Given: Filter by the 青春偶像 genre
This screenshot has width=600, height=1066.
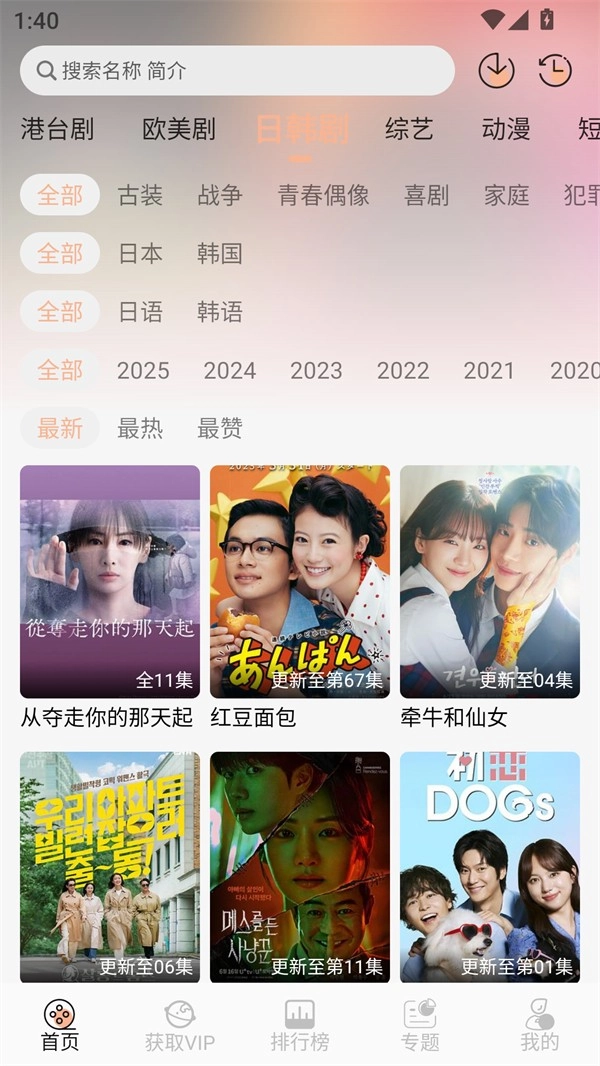Looking at the screenshot, I should (324, 195).
